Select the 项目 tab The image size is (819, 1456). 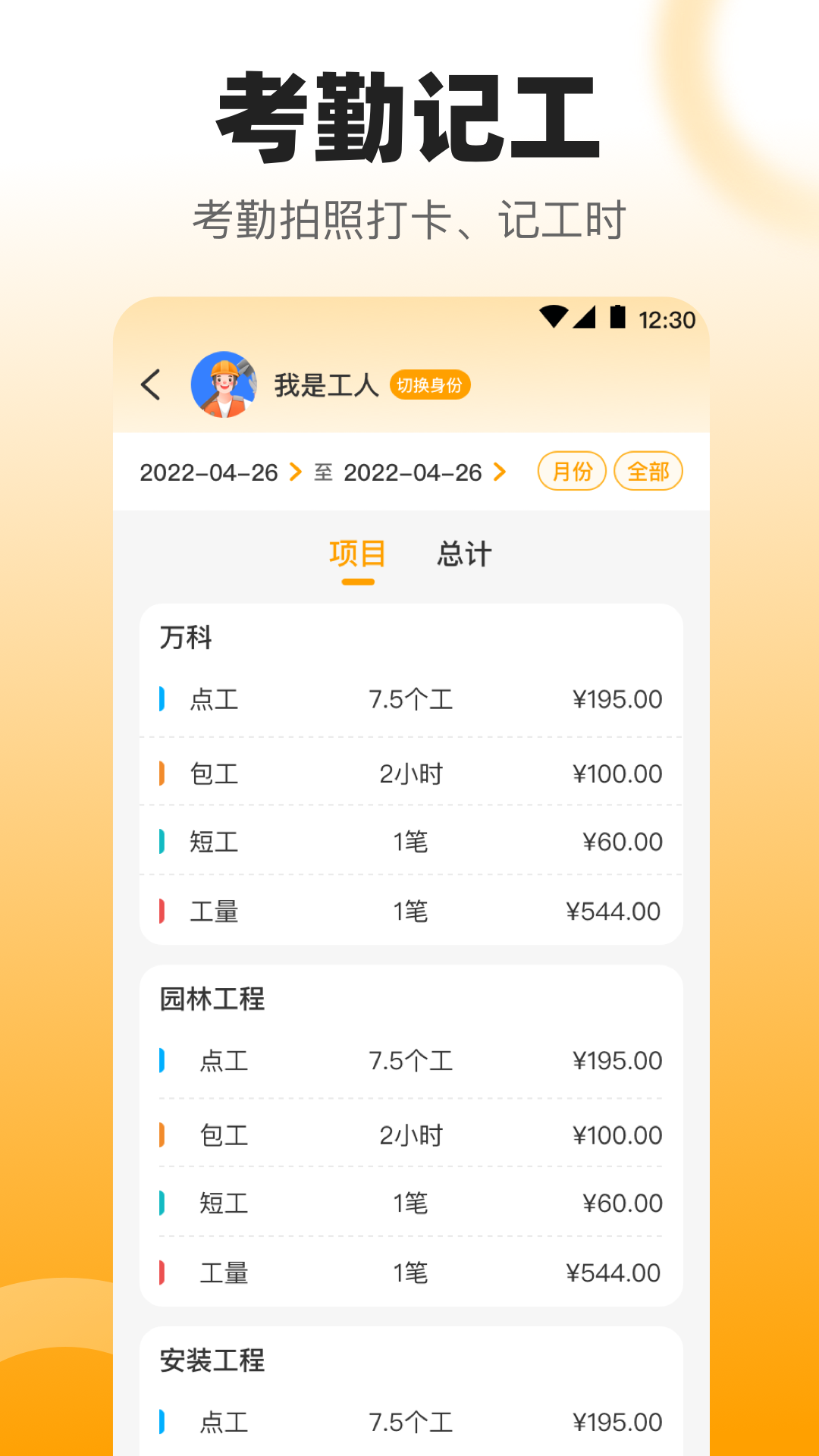pyautogui.click(x=356, y=554)
